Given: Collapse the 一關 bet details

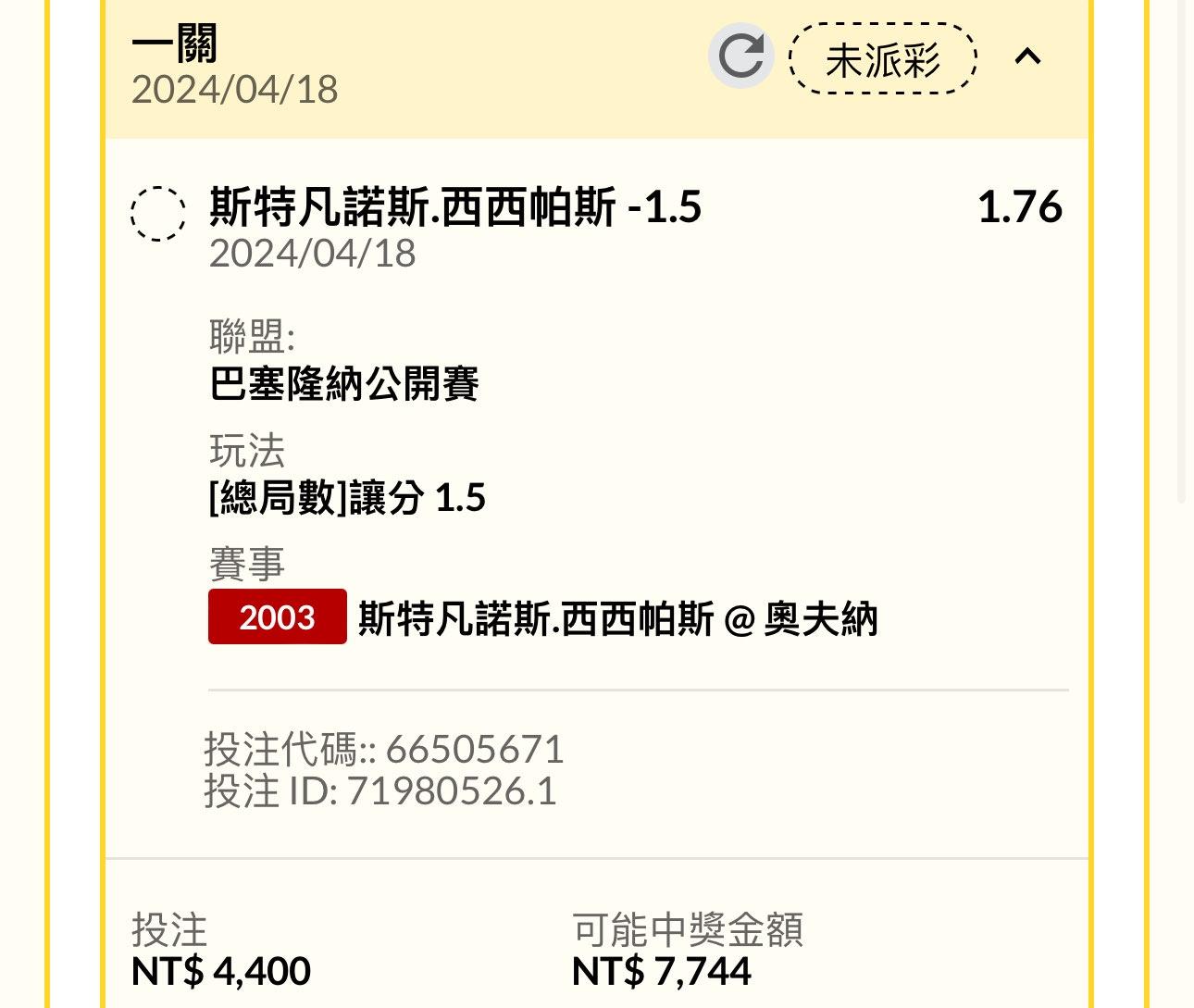Looking at the screenshot, I should coord(1027,56).
